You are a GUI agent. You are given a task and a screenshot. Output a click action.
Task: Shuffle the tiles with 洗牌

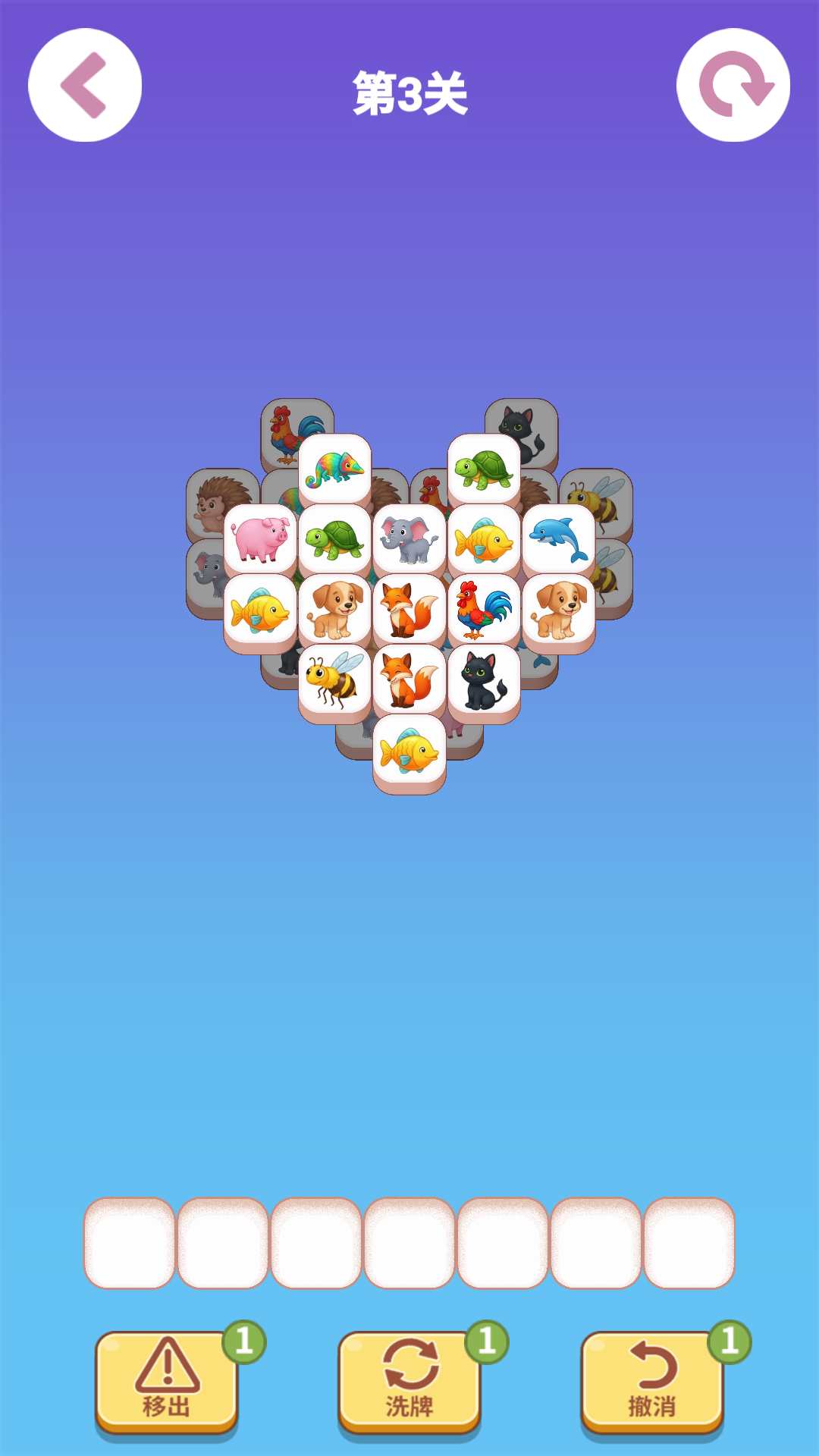[x=409, y=1382]
